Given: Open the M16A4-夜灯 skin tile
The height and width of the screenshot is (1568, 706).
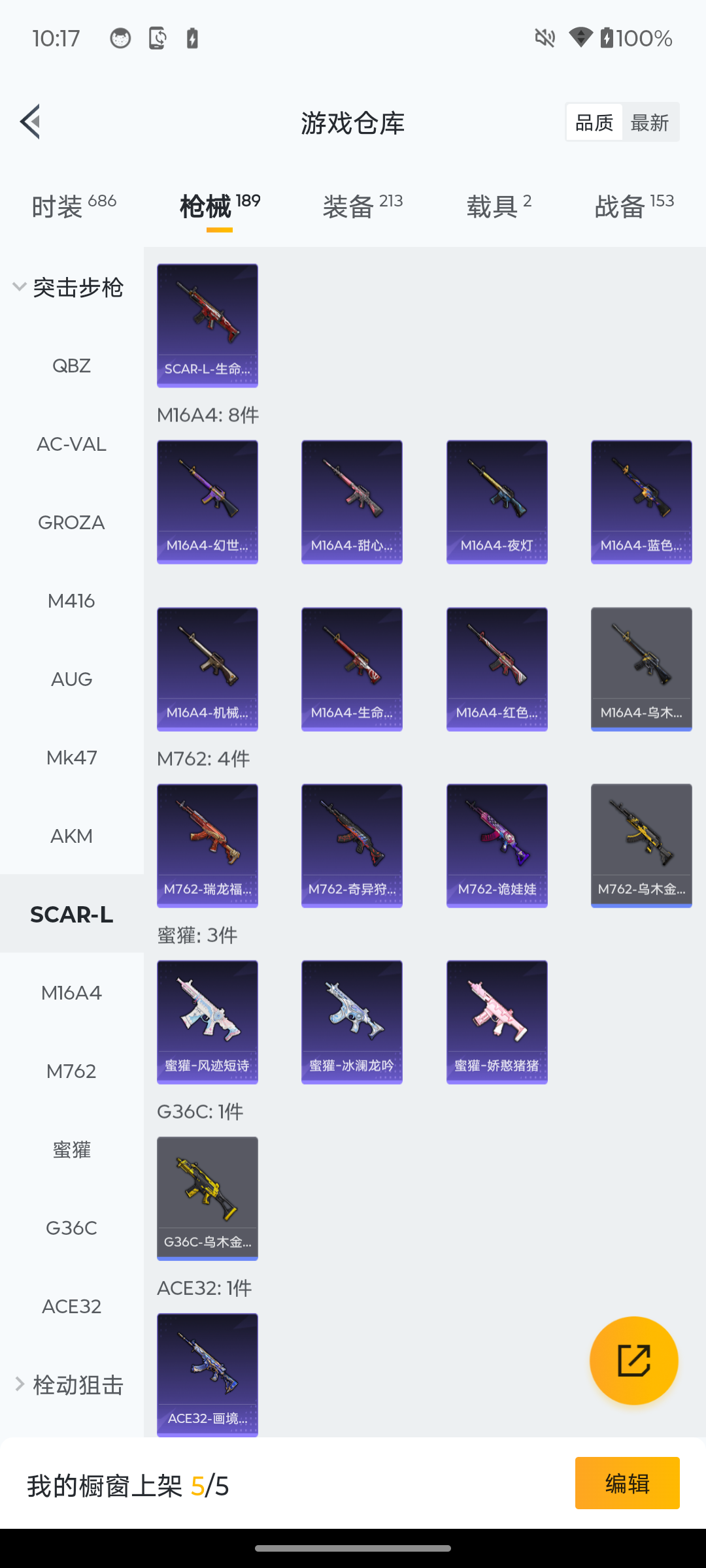Looking at the screenshot, I should pyautogui.click(x=497, y=502).
